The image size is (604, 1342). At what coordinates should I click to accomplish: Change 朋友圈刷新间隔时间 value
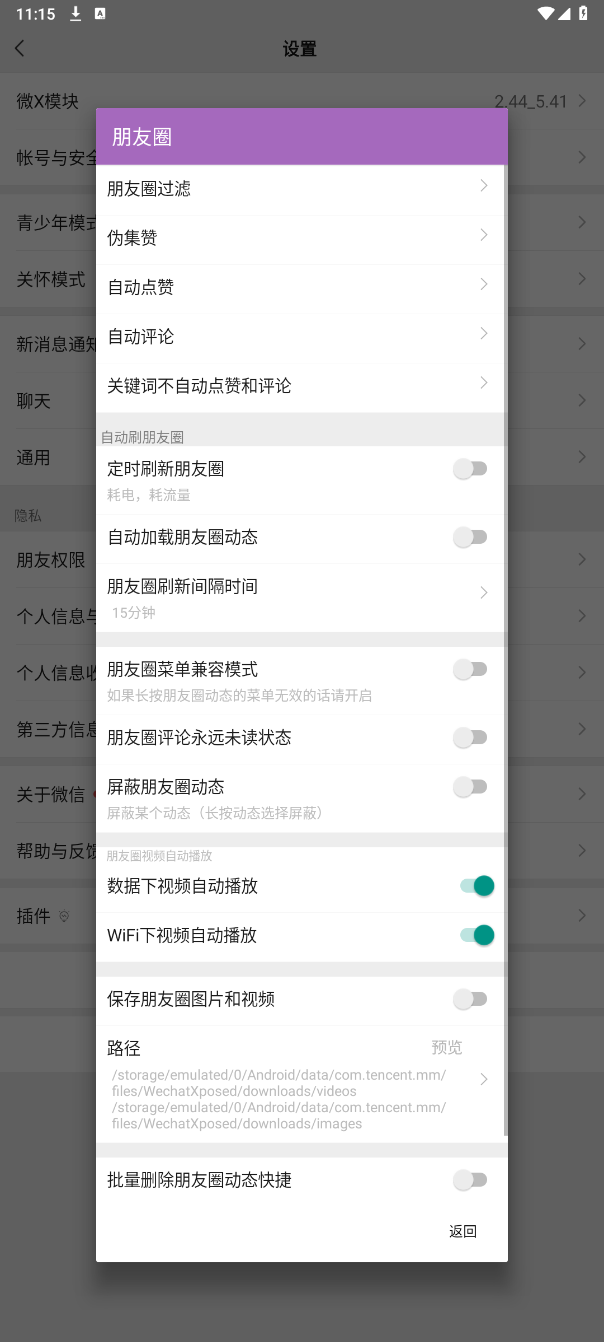click(x=300, y=597)
